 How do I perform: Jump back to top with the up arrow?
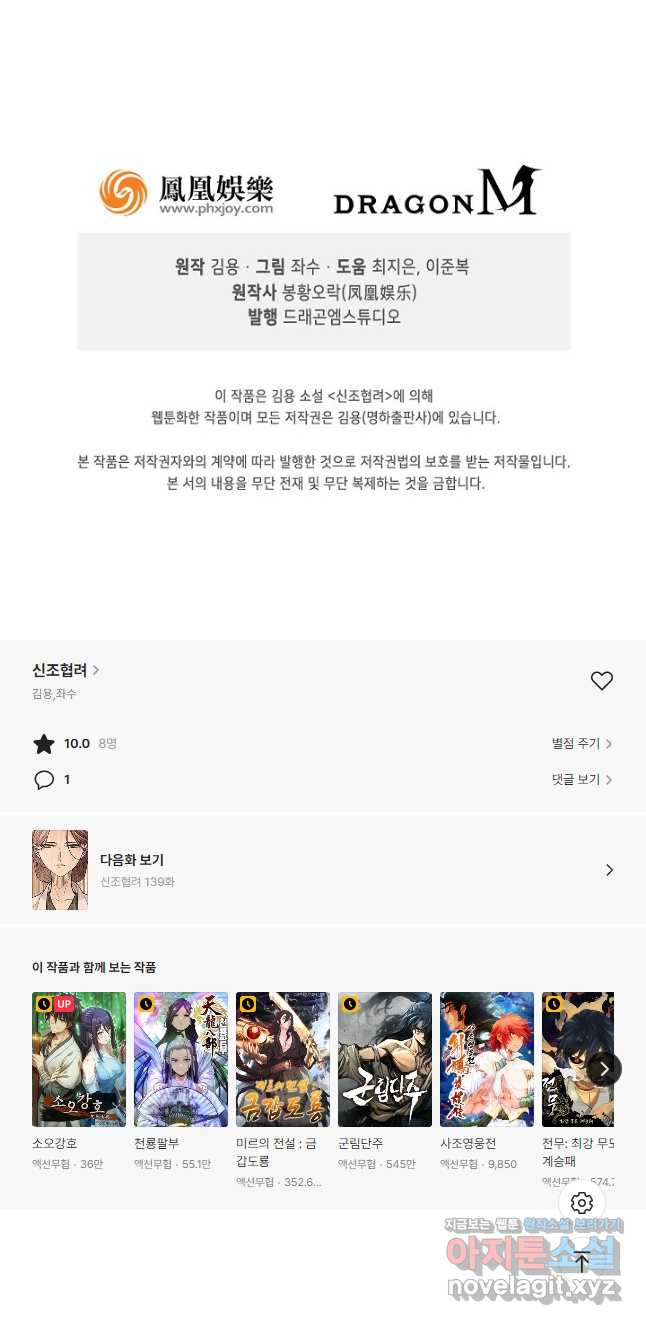coord(582,1263)
